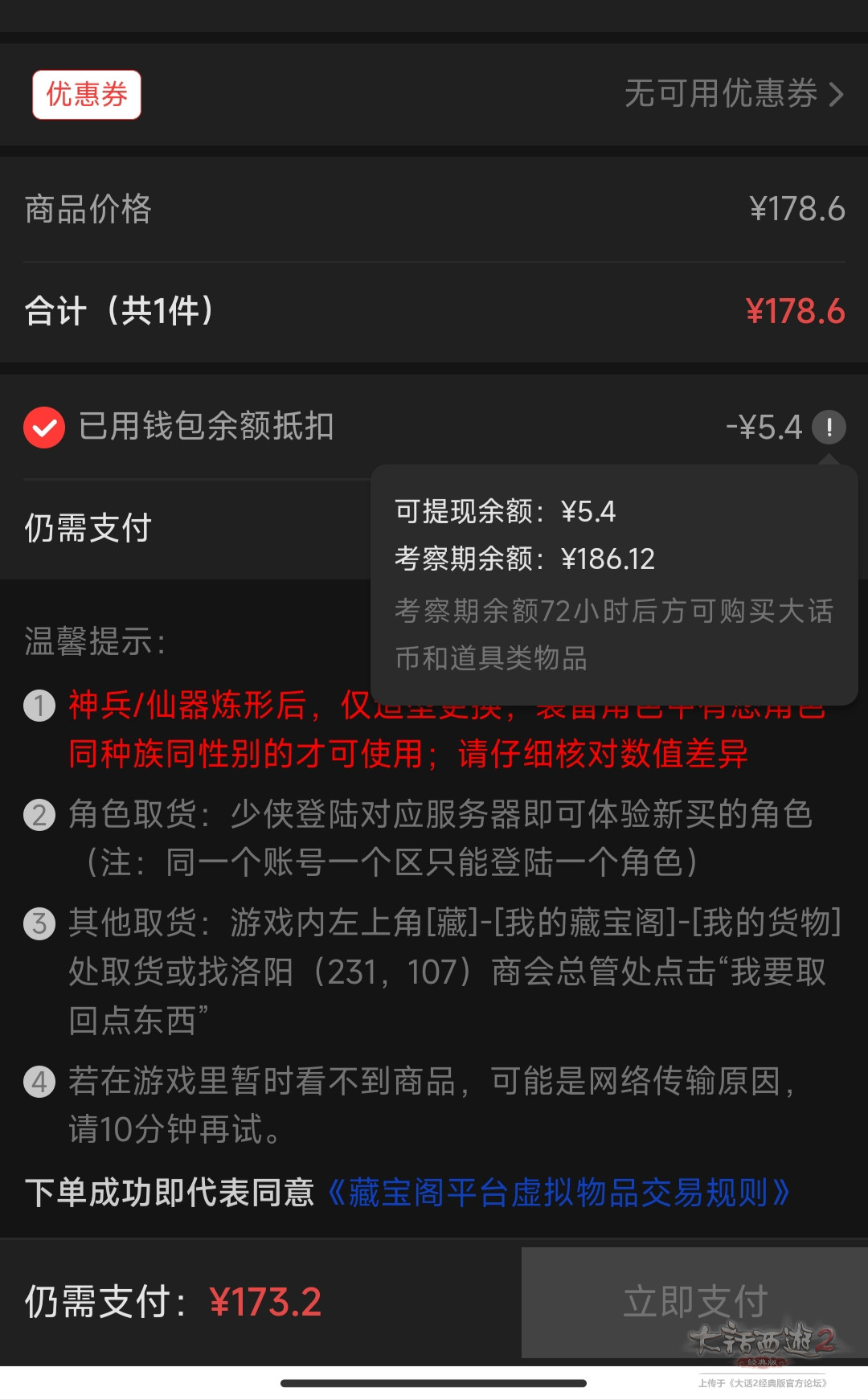Viewport: 868px width, 1400px height.
Task: Open the 无可用优惠券 coupon row
Action: 733,94
